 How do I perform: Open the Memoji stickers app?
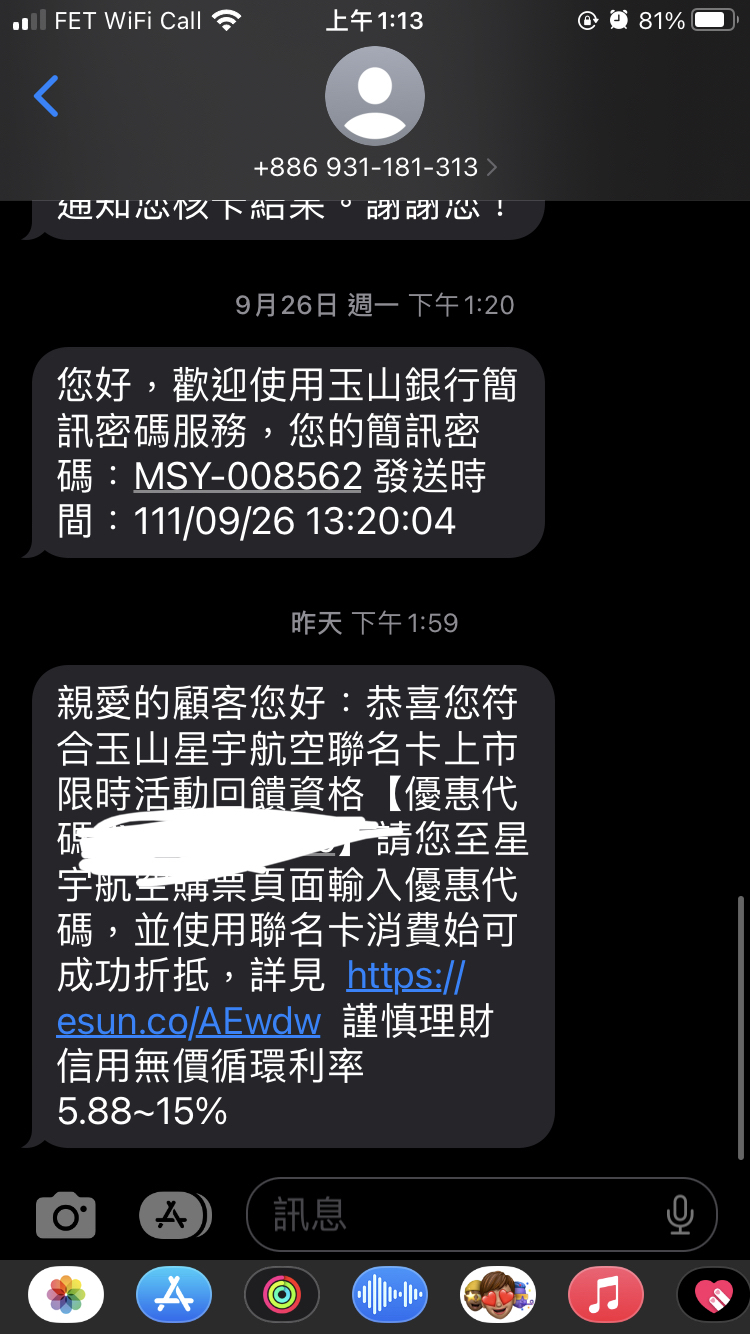[x=498, y=1295]
